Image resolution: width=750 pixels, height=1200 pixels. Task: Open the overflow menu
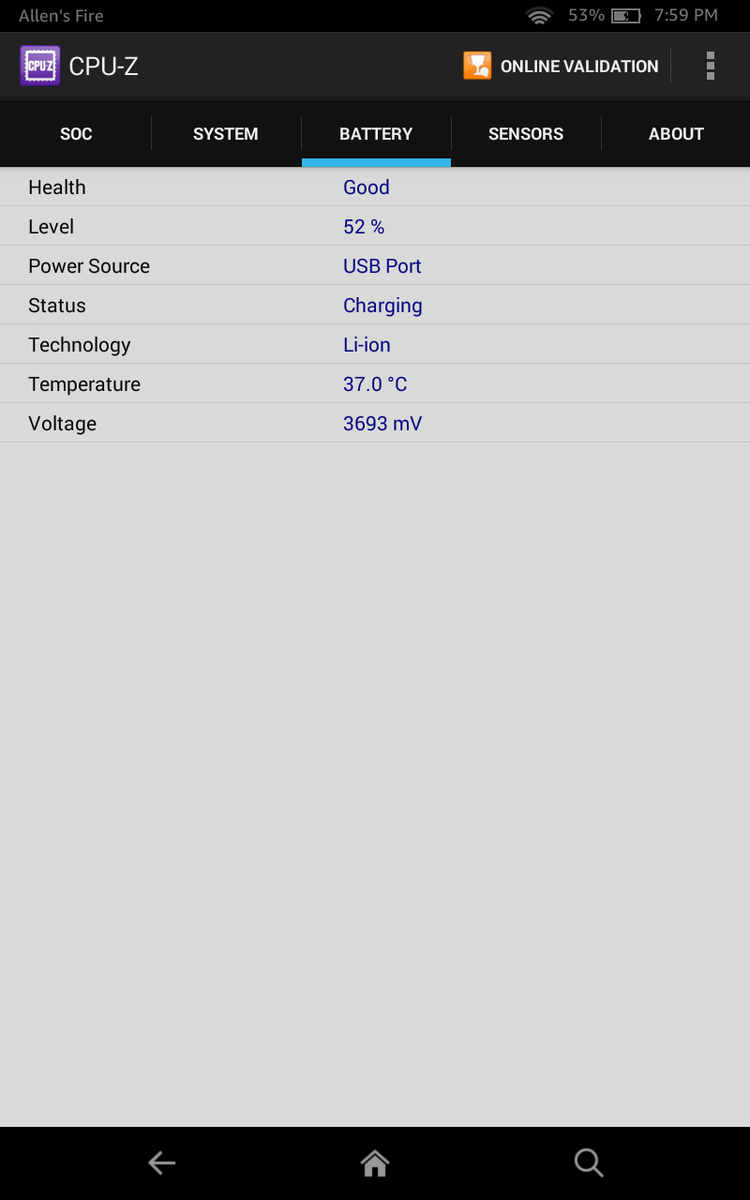(x=710, y=66)
